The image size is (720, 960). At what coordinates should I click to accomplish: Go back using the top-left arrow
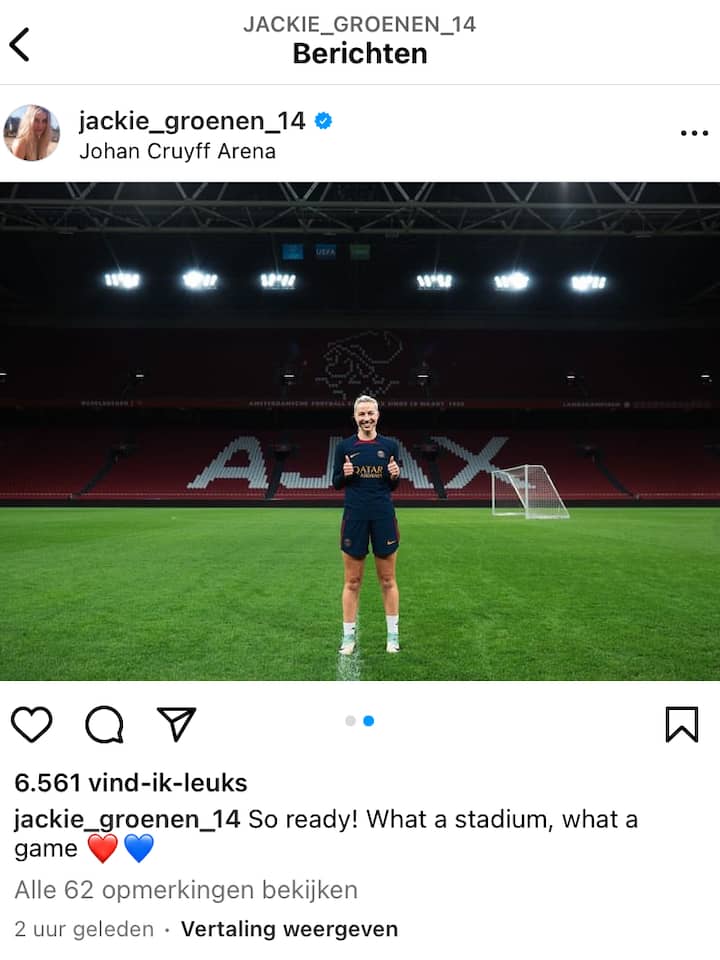[x=20, y=44]
